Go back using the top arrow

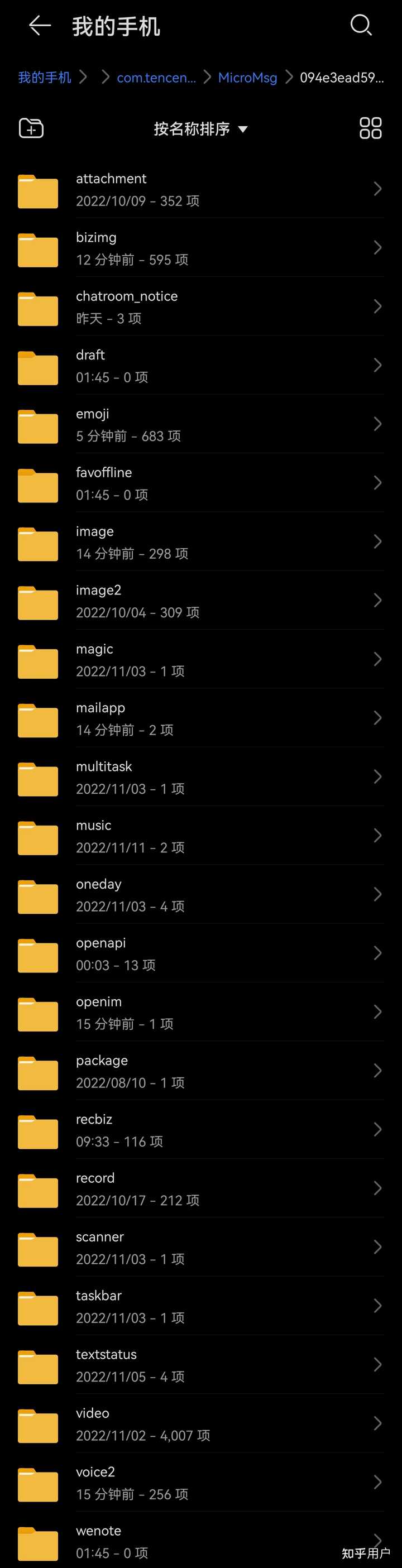point(40,26)
